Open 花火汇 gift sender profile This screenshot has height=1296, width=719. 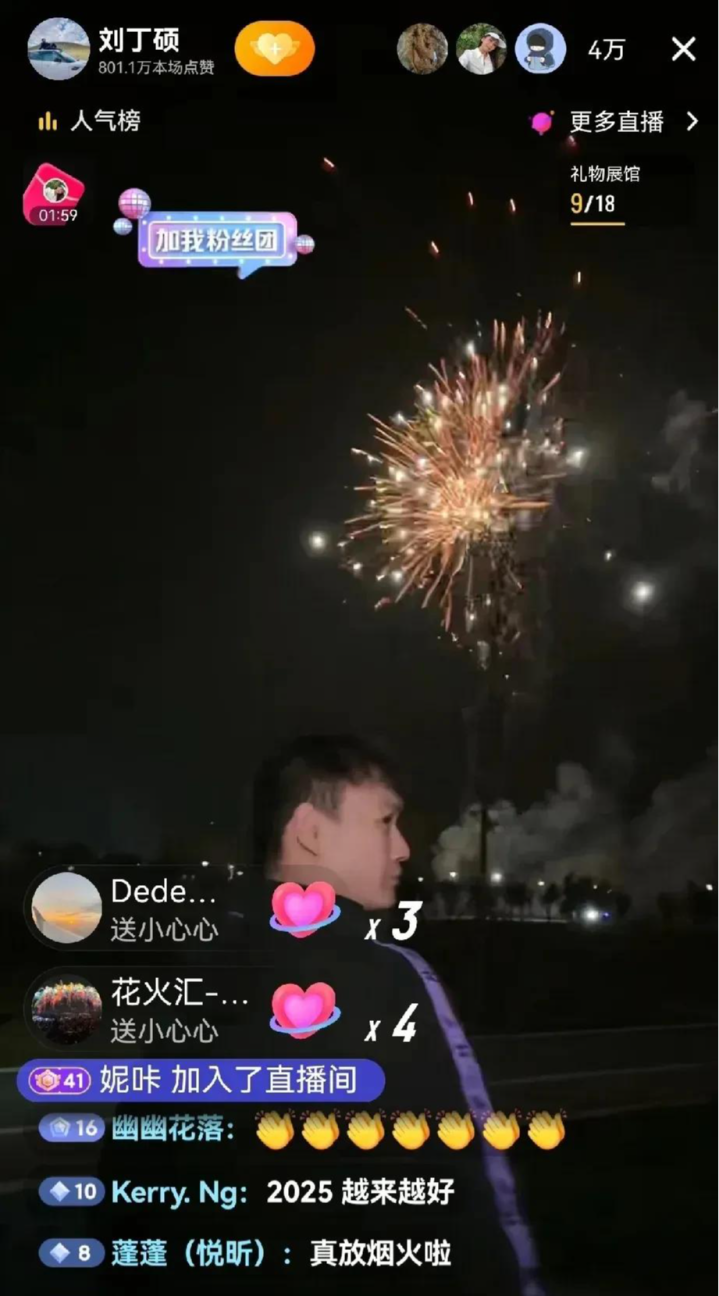pos(67,1011)
